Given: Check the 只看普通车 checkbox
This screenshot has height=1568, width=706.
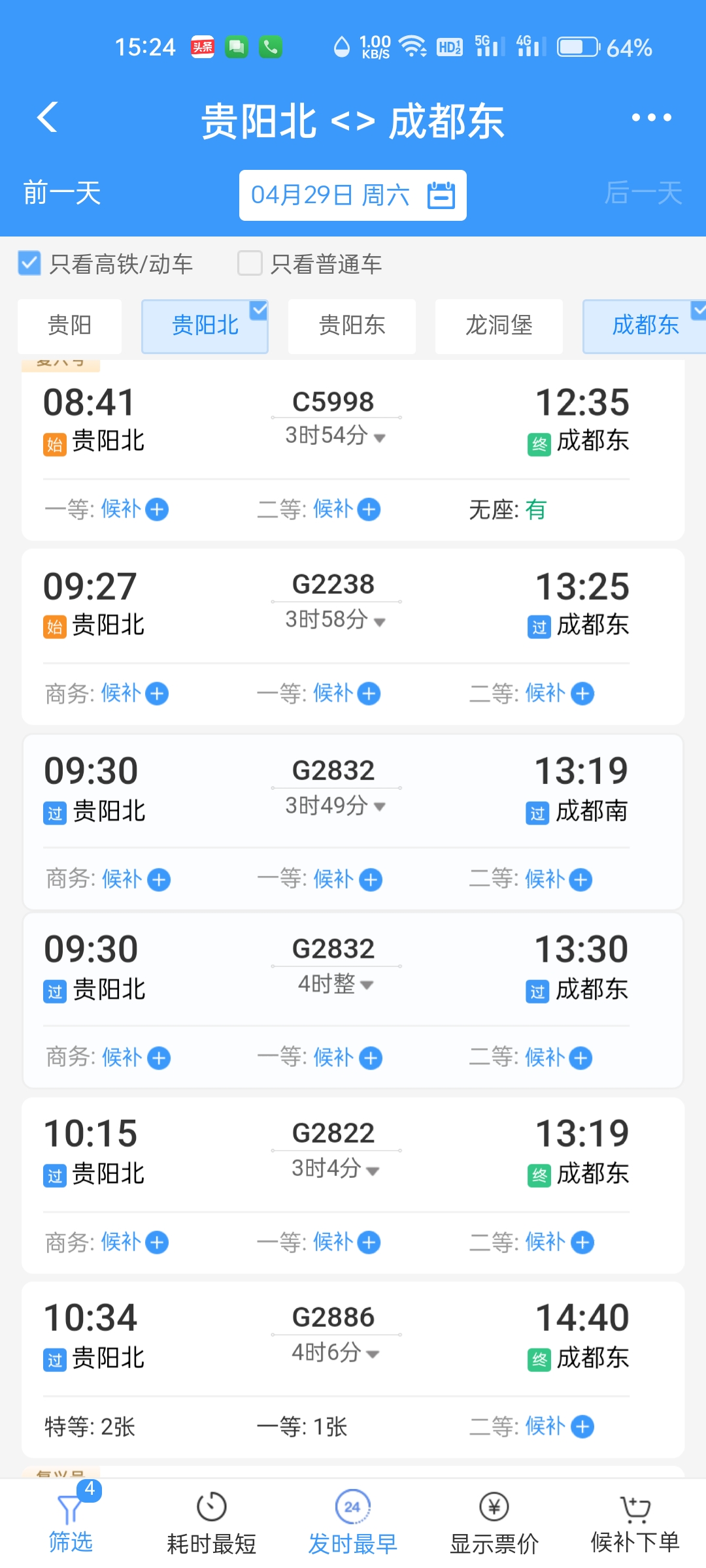Looking at the screenshot, I should (x=250, y=263).
